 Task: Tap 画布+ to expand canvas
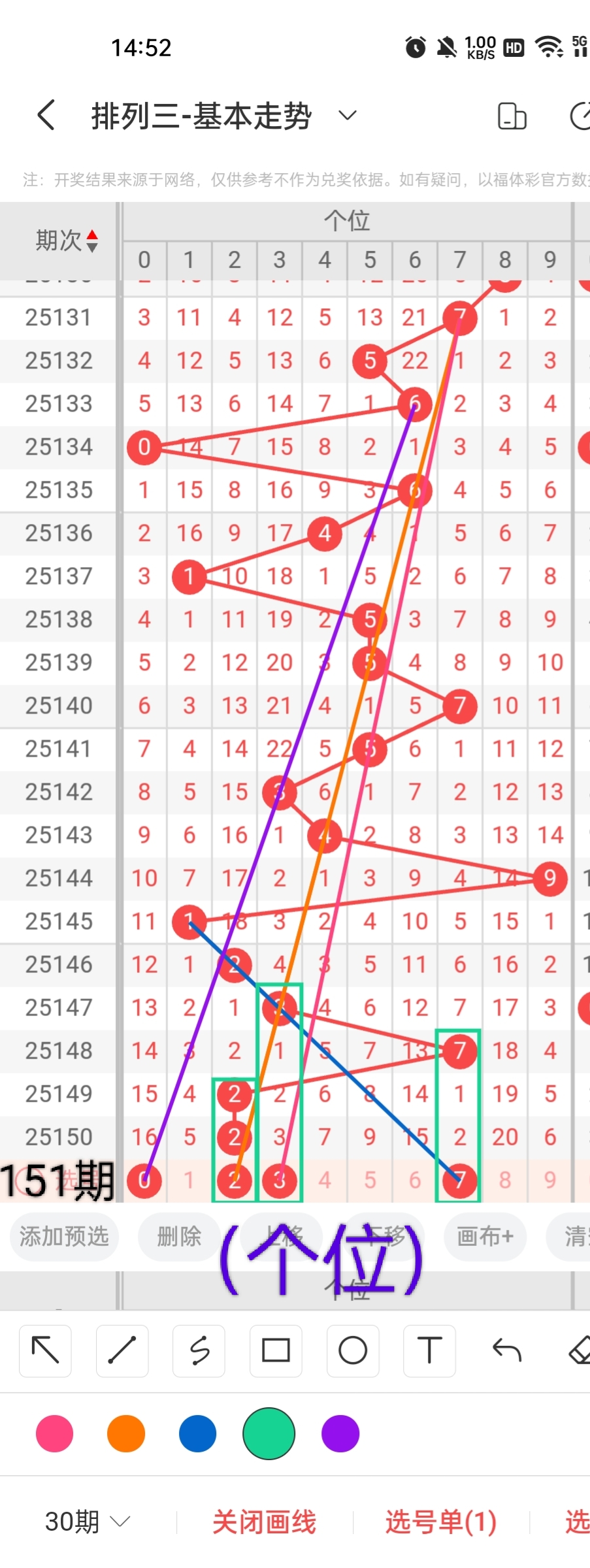[485, 1236]
